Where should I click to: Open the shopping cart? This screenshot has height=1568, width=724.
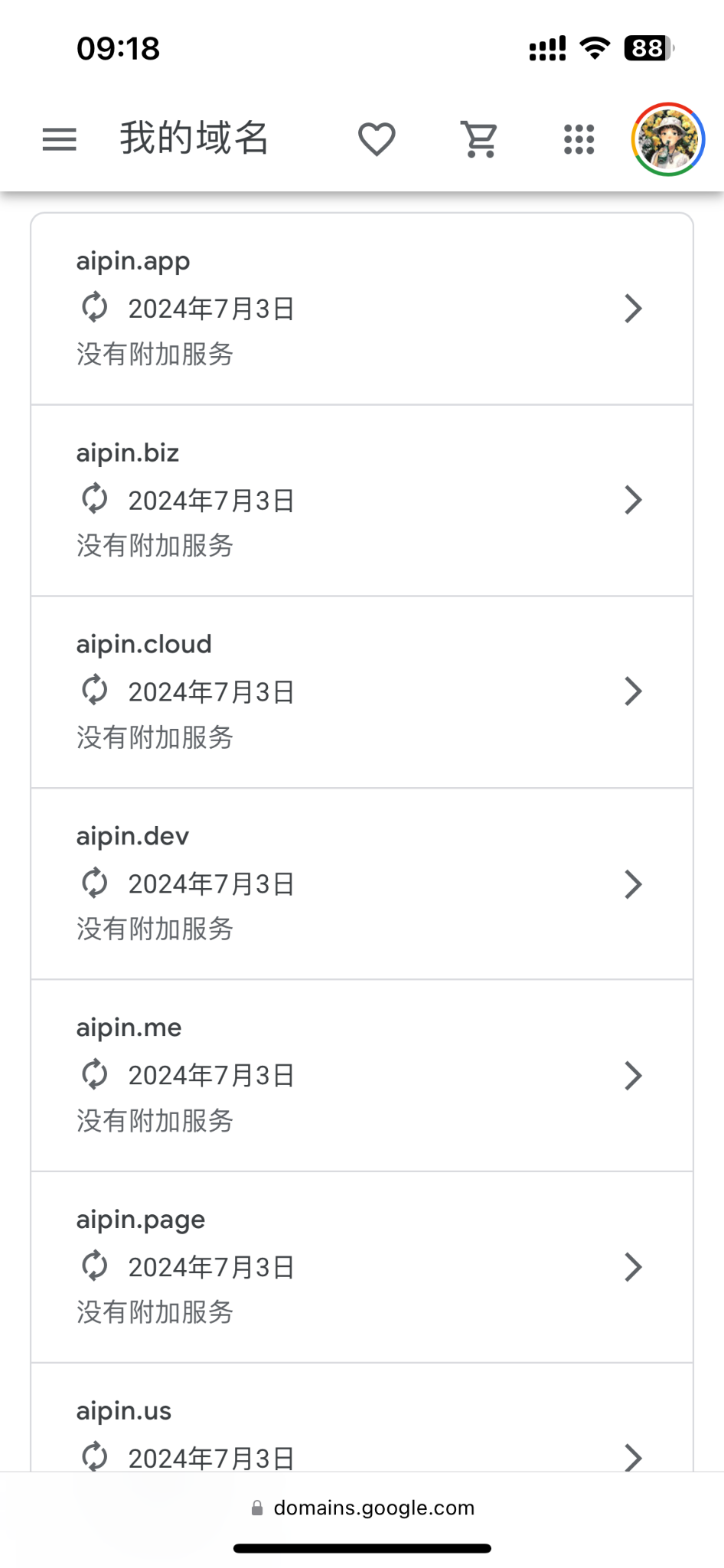pyautogui.click(x=479, y=139)
